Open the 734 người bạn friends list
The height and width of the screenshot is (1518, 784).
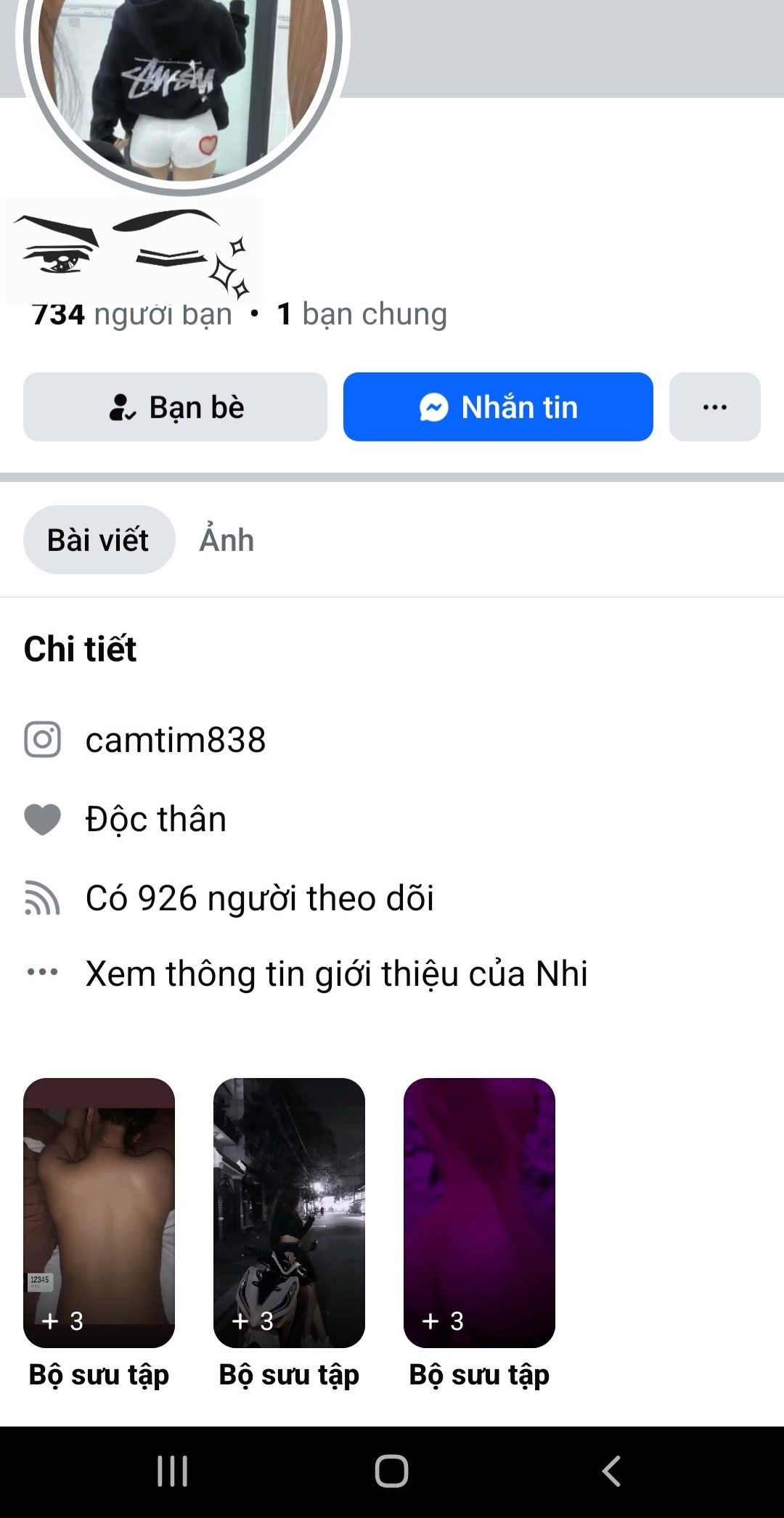(132, 315)
